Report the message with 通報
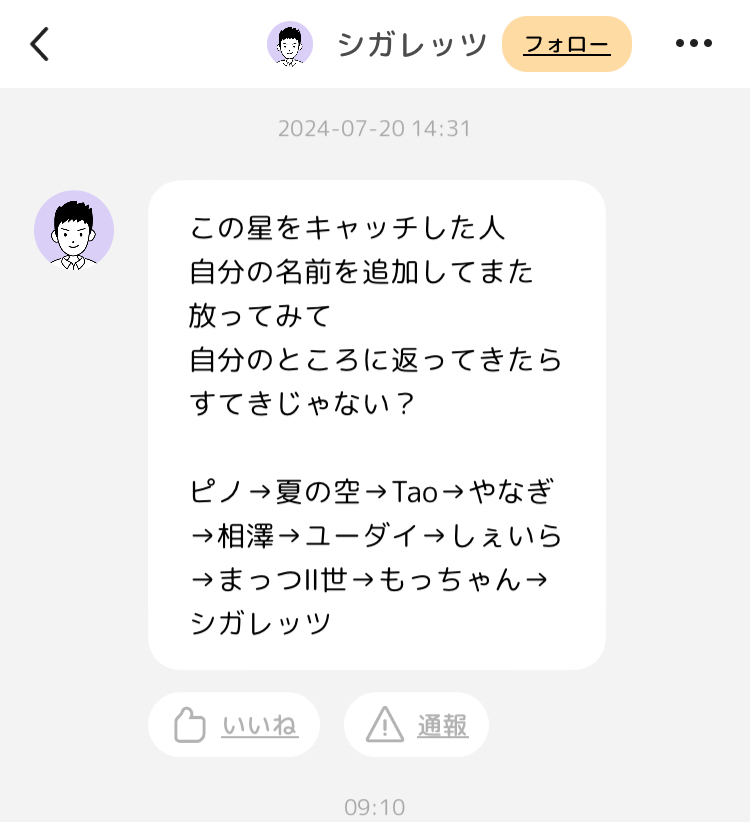Image resolution: width=750 pixels, height=822 pixels. (416, 725)
